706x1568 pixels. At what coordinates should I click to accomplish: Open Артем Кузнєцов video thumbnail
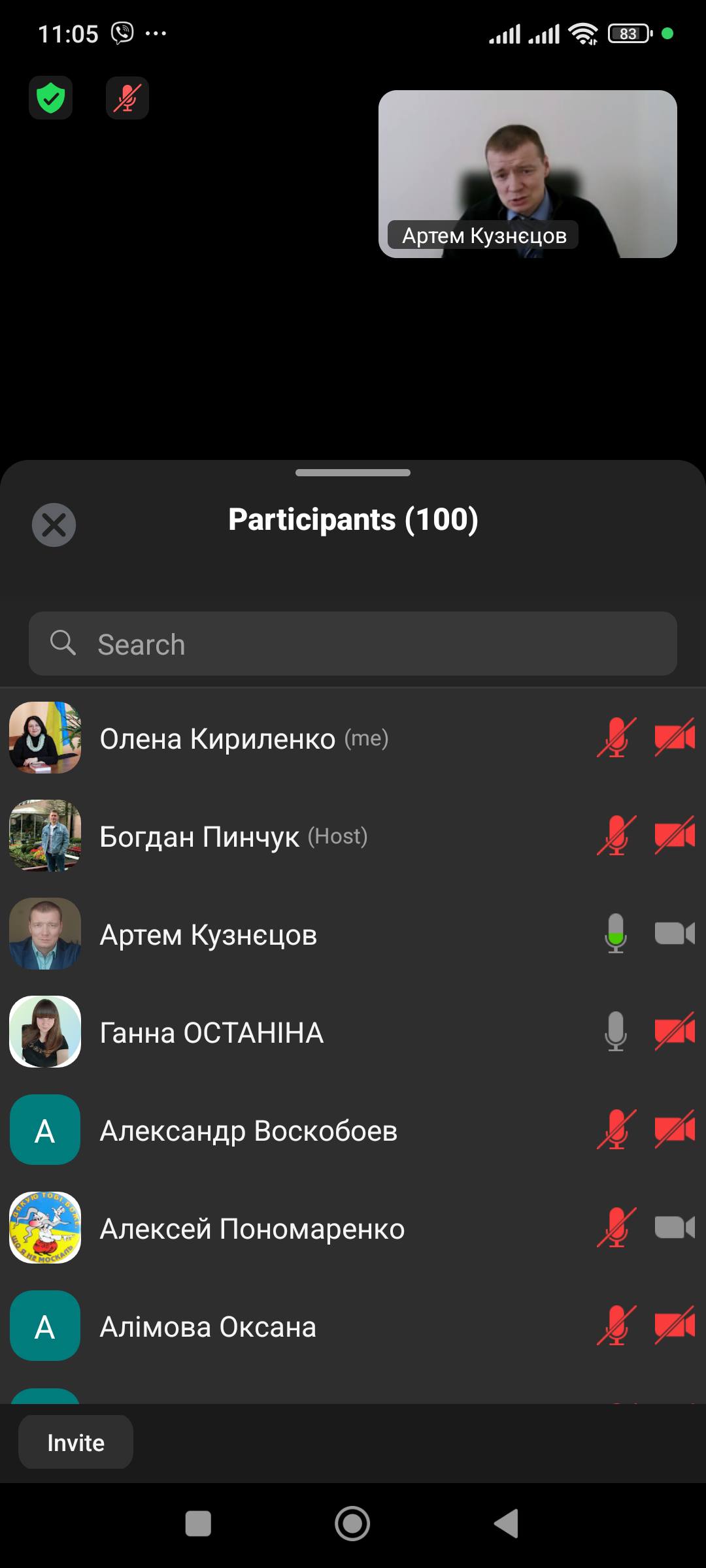(x=528, y=174)
